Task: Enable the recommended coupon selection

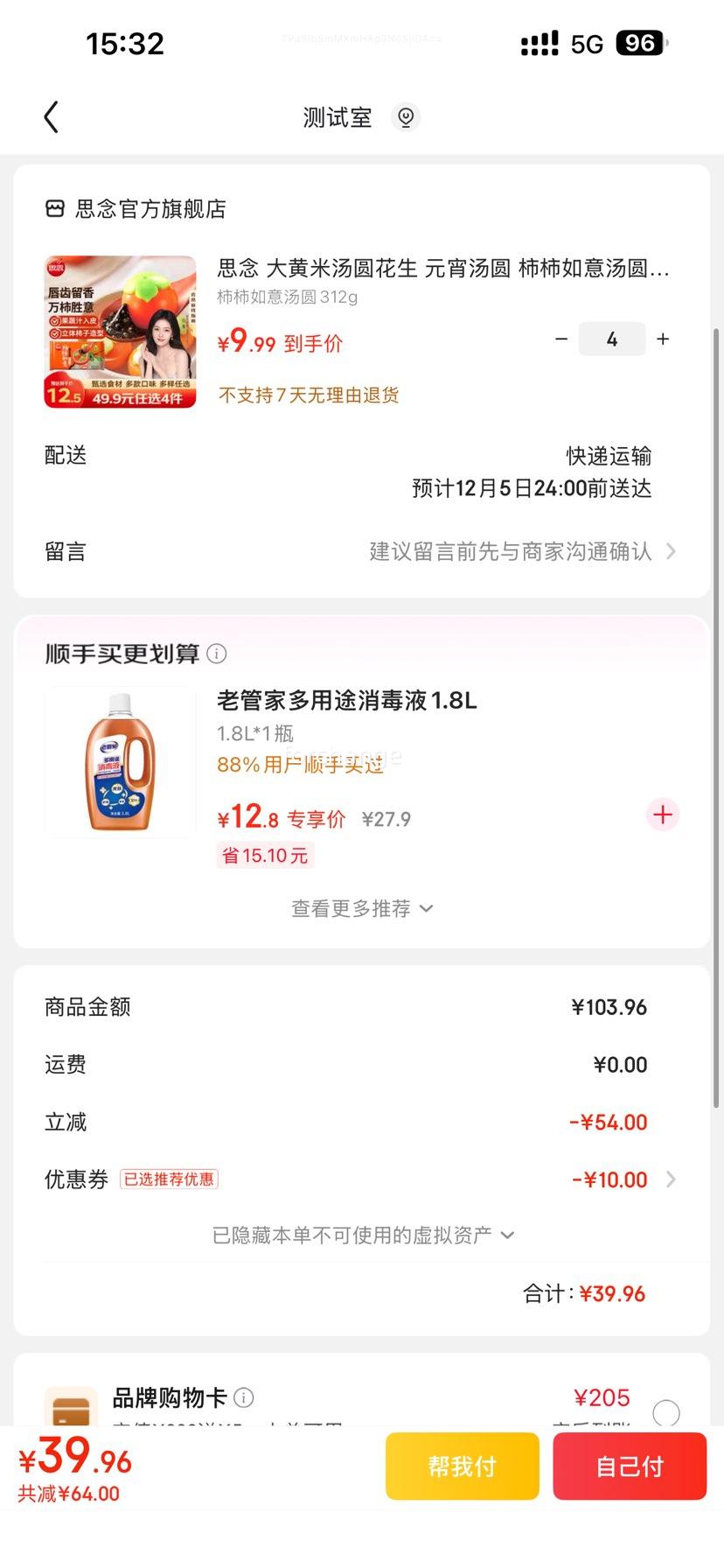Action: click(x=169, y=1179)
